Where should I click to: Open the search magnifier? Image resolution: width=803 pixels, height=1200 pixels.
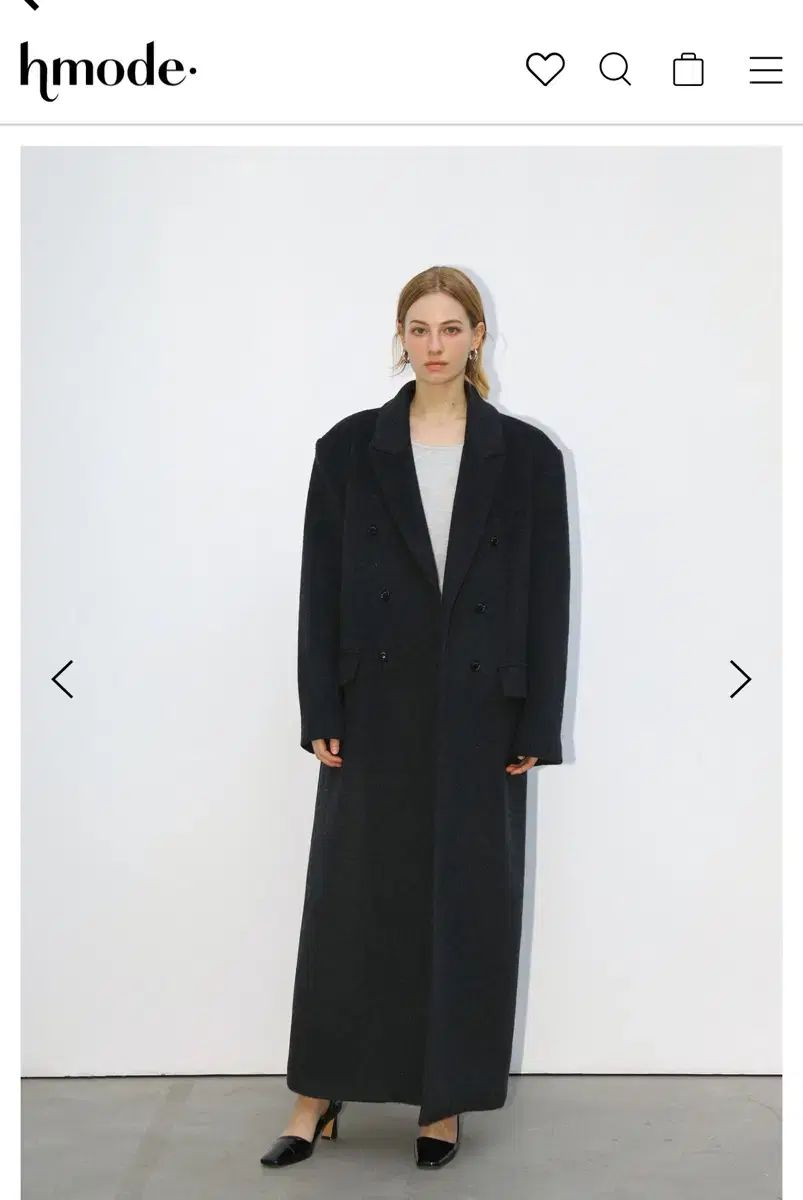615,70
